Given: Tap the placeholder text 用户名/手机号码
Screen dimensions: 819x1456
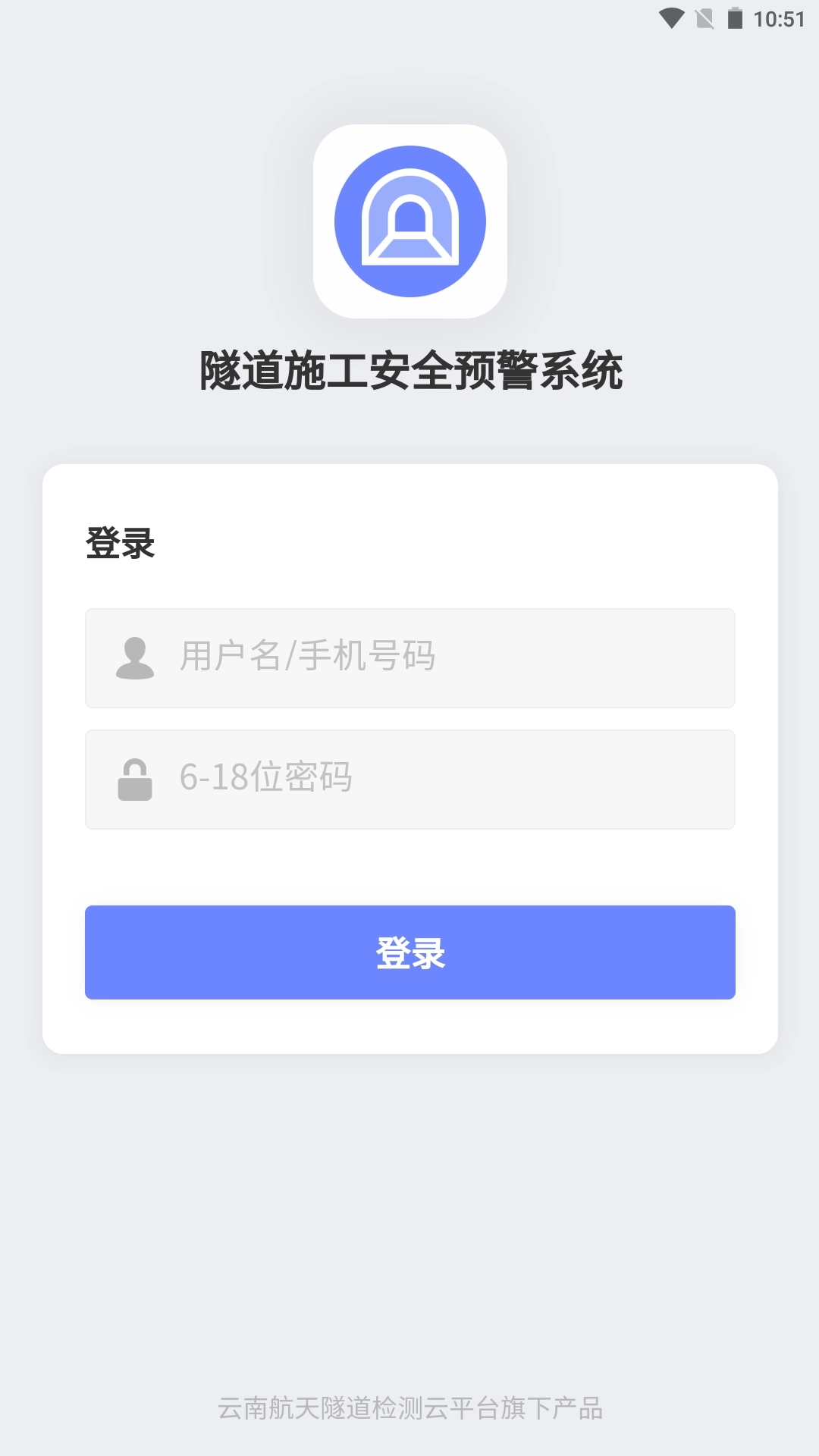Looking at the screenshot, I should pos(307,656).
